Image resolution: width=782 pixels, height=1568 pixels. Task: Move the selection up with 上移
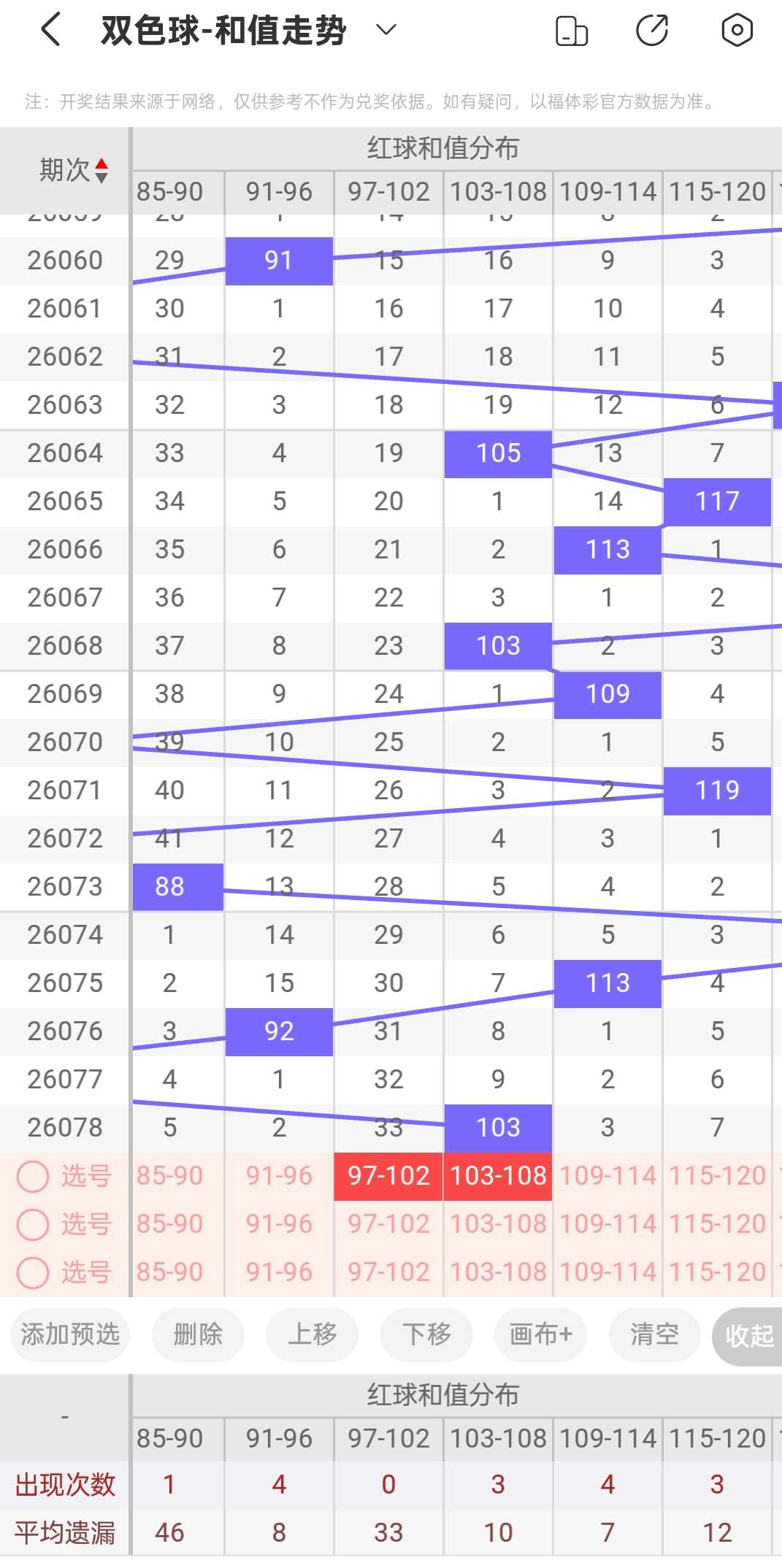coord(312,1334)
